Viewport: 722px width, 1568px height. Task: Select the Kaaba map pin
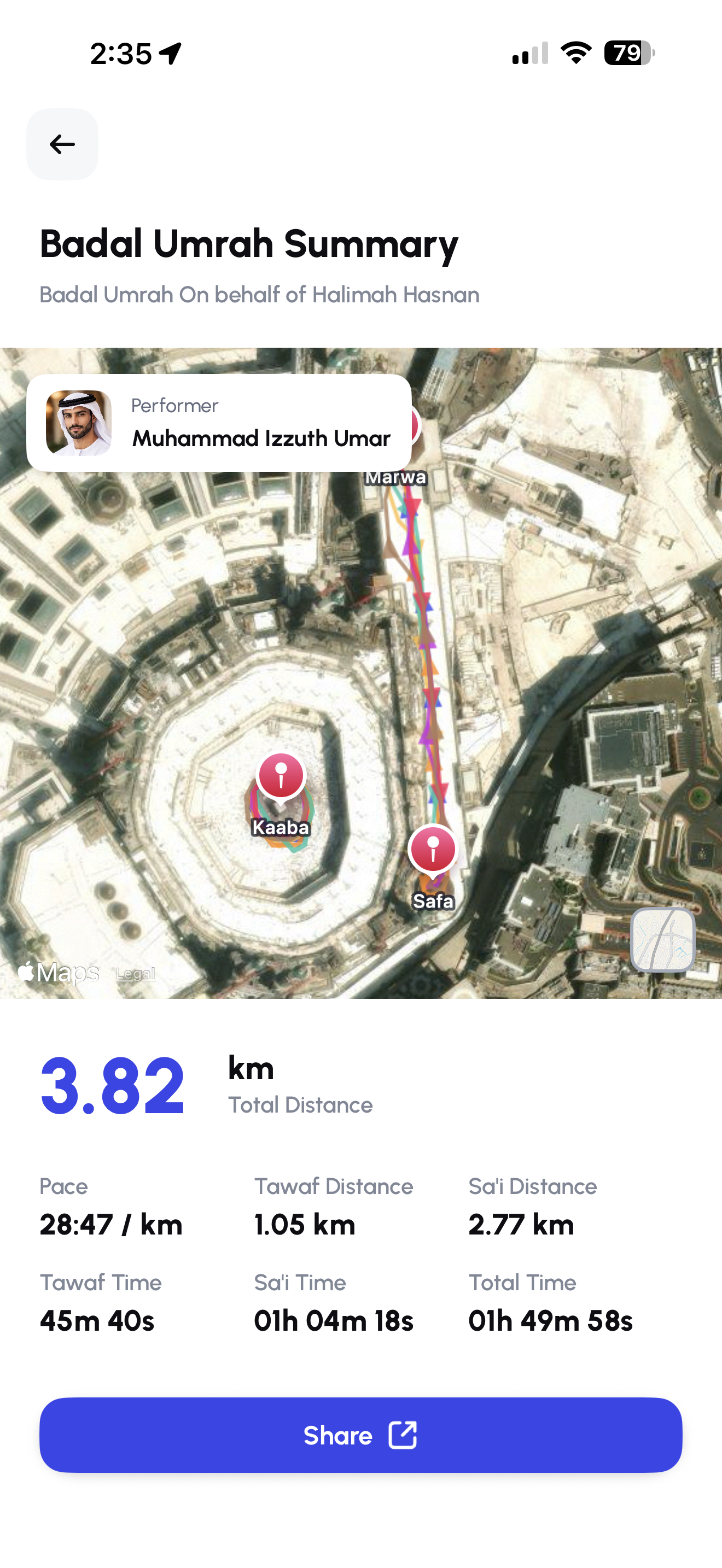(x=281, y=776)
